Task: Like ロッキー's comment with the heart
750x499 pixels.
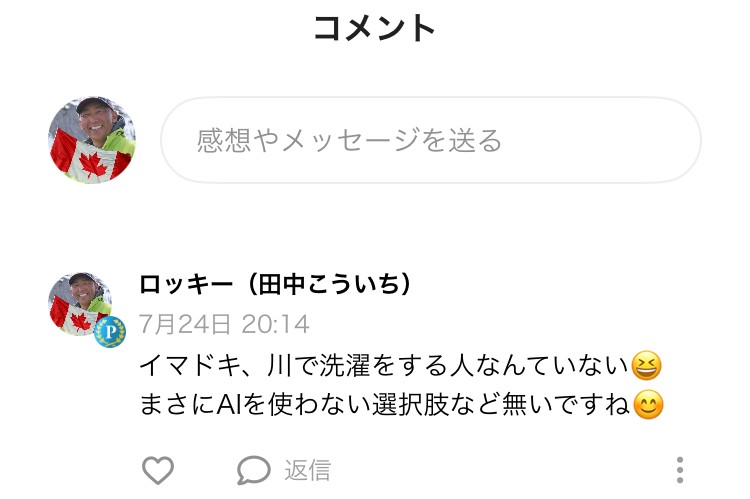Action: click(157, 469)
